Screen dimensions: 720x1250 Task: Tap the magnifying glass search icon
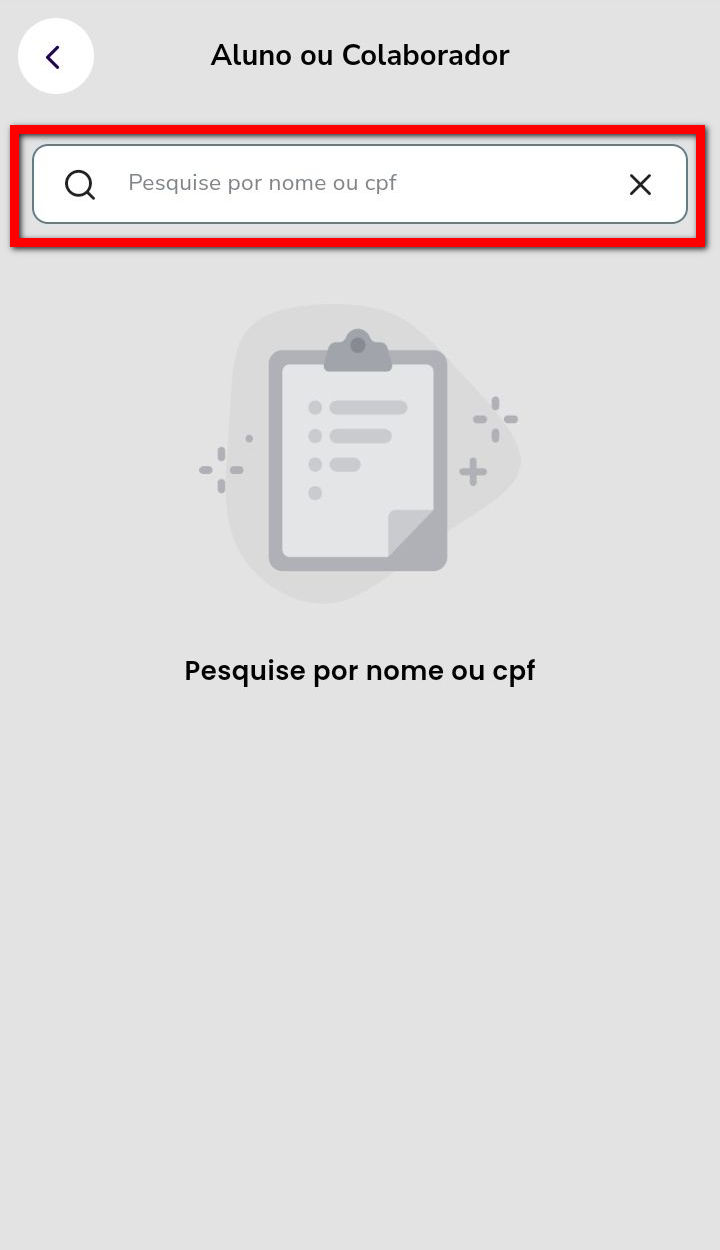80,184
